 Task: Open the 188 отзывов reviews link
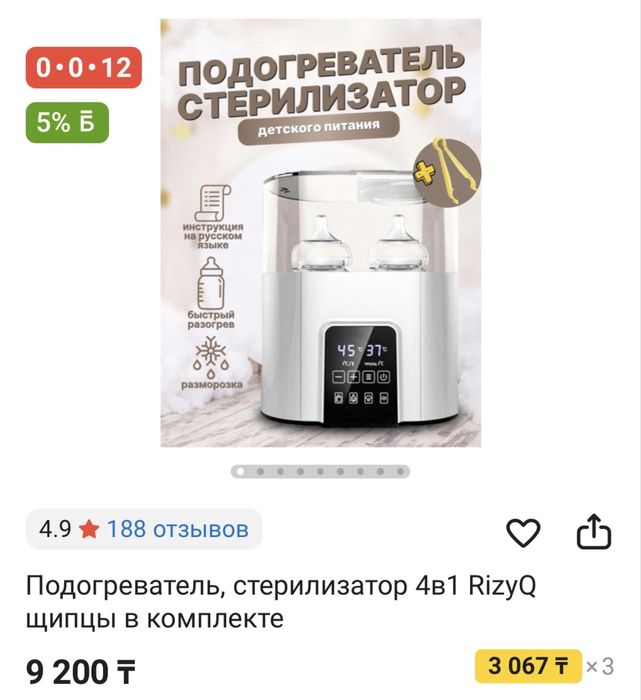pos(177,529)
